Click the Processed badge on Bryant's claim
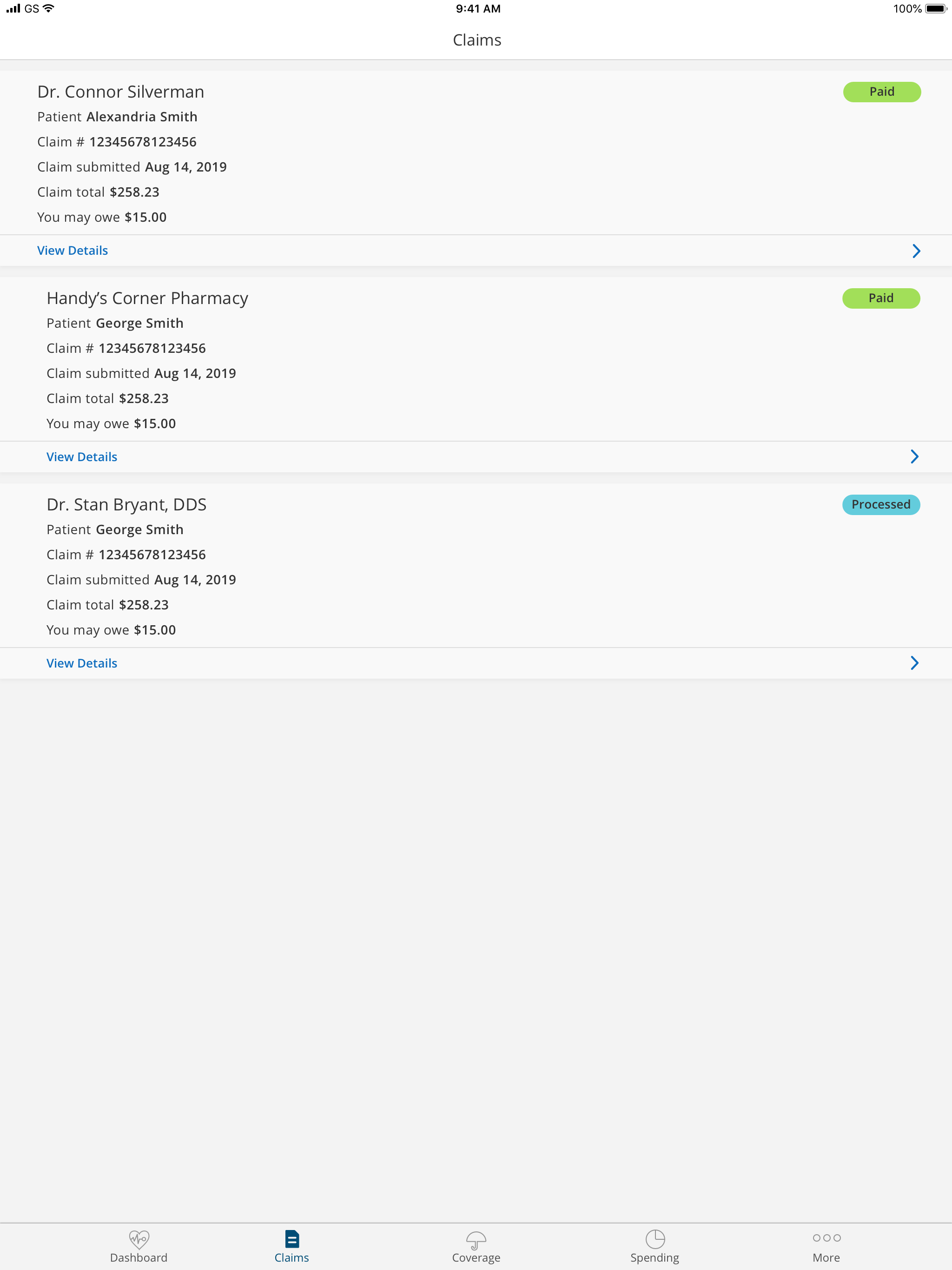Screen dimensions: 952x1270 (881, 505)
